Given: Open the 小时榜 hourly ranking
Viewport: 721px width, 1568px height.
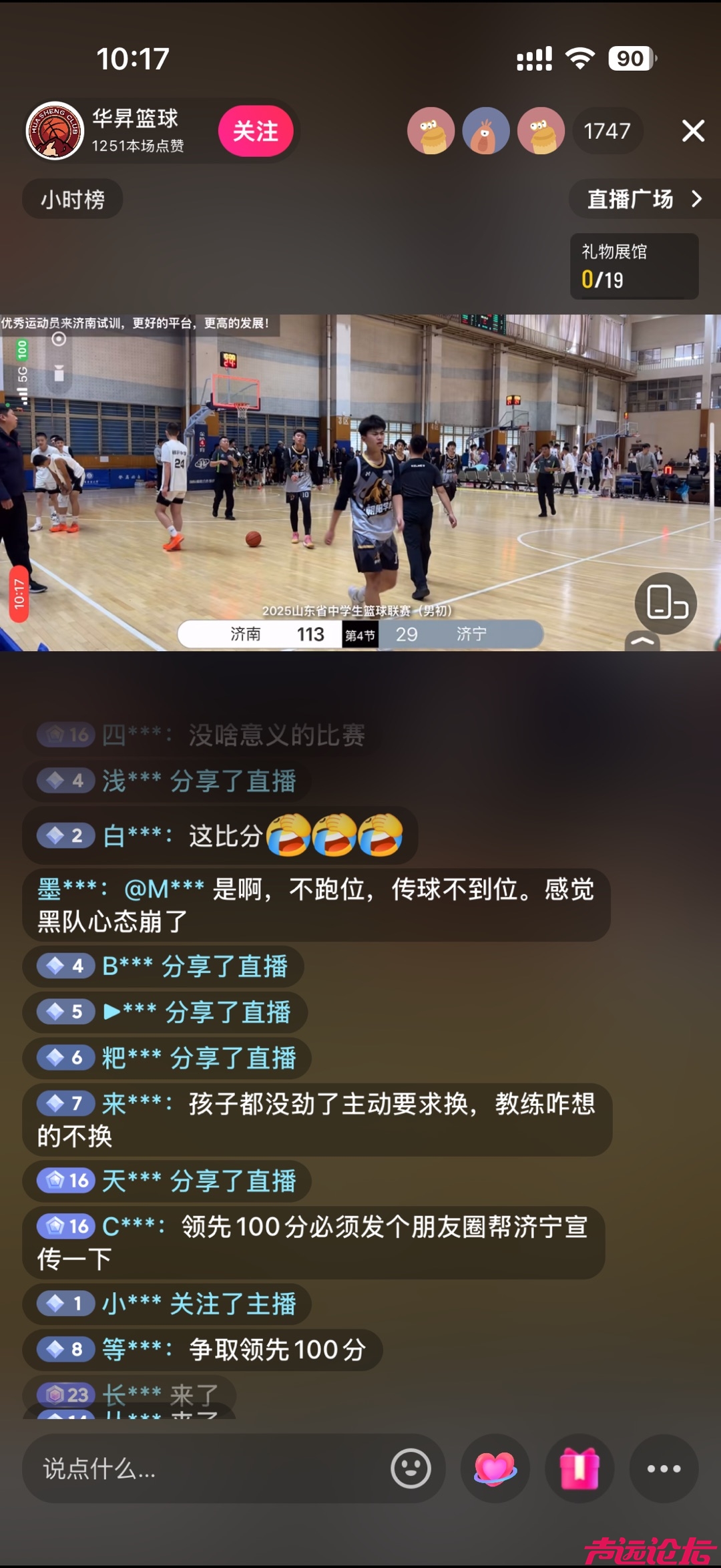Looking at the screenshot, I should pos(72,199).
